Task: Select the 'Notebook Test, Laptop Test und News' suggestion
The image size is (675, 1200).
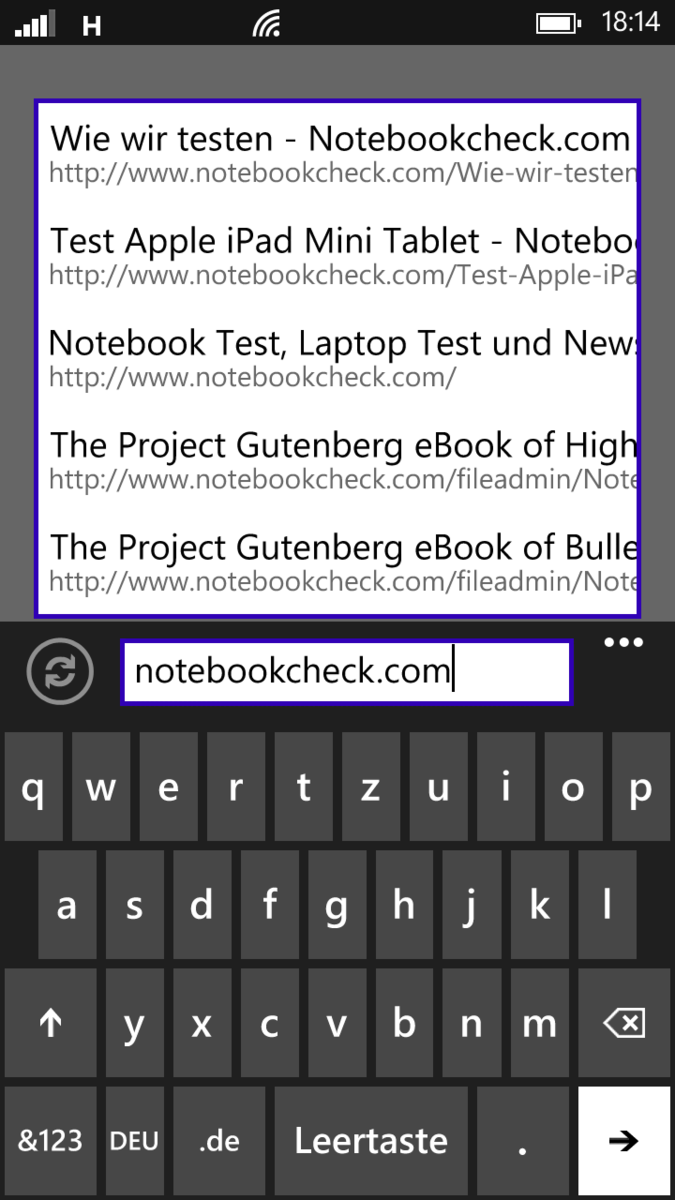Action: [x=338, y=357]
